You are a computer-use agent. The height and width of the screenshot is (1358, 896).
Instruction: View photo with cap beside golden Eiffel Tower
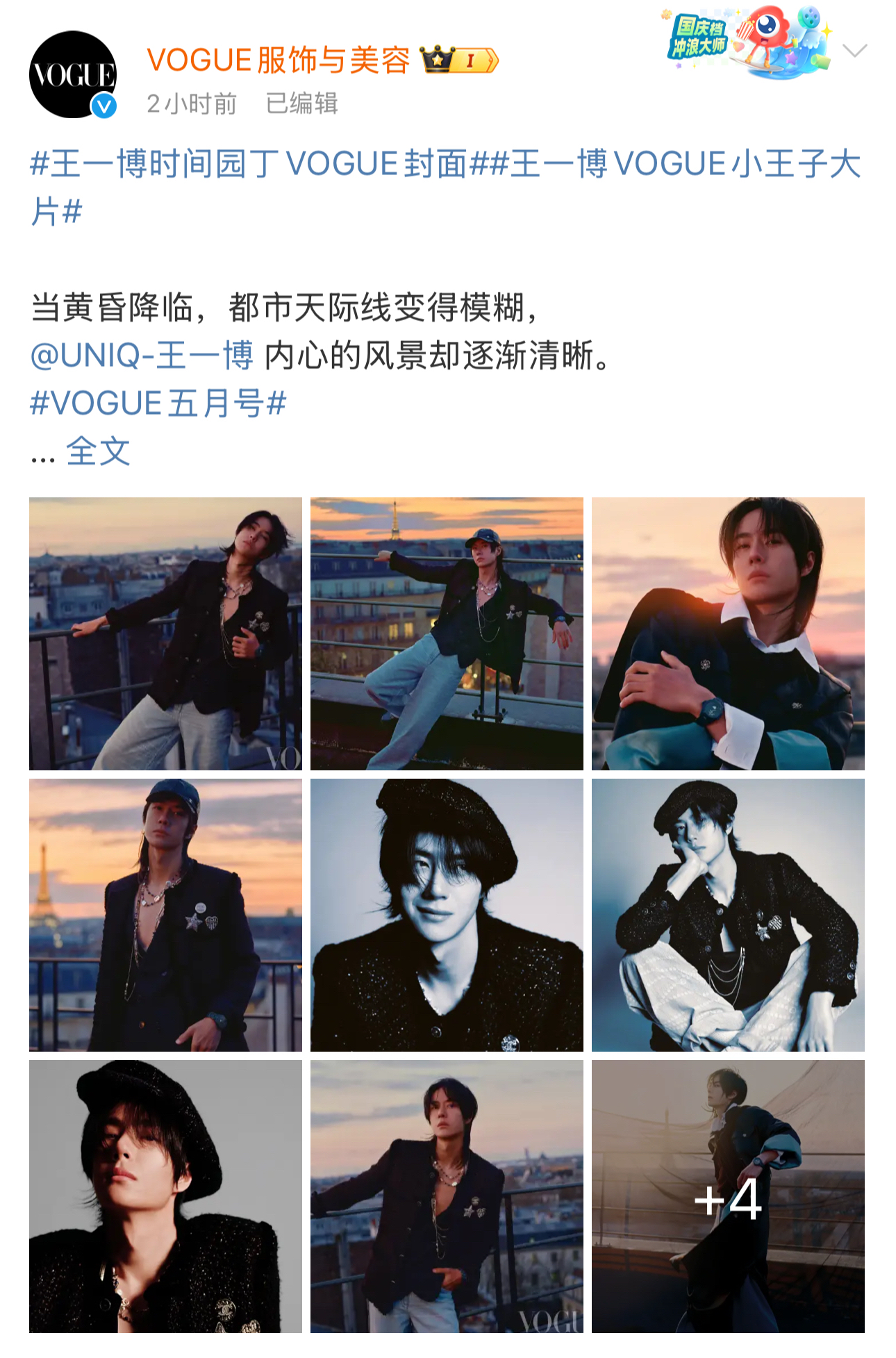coord(165,915)
